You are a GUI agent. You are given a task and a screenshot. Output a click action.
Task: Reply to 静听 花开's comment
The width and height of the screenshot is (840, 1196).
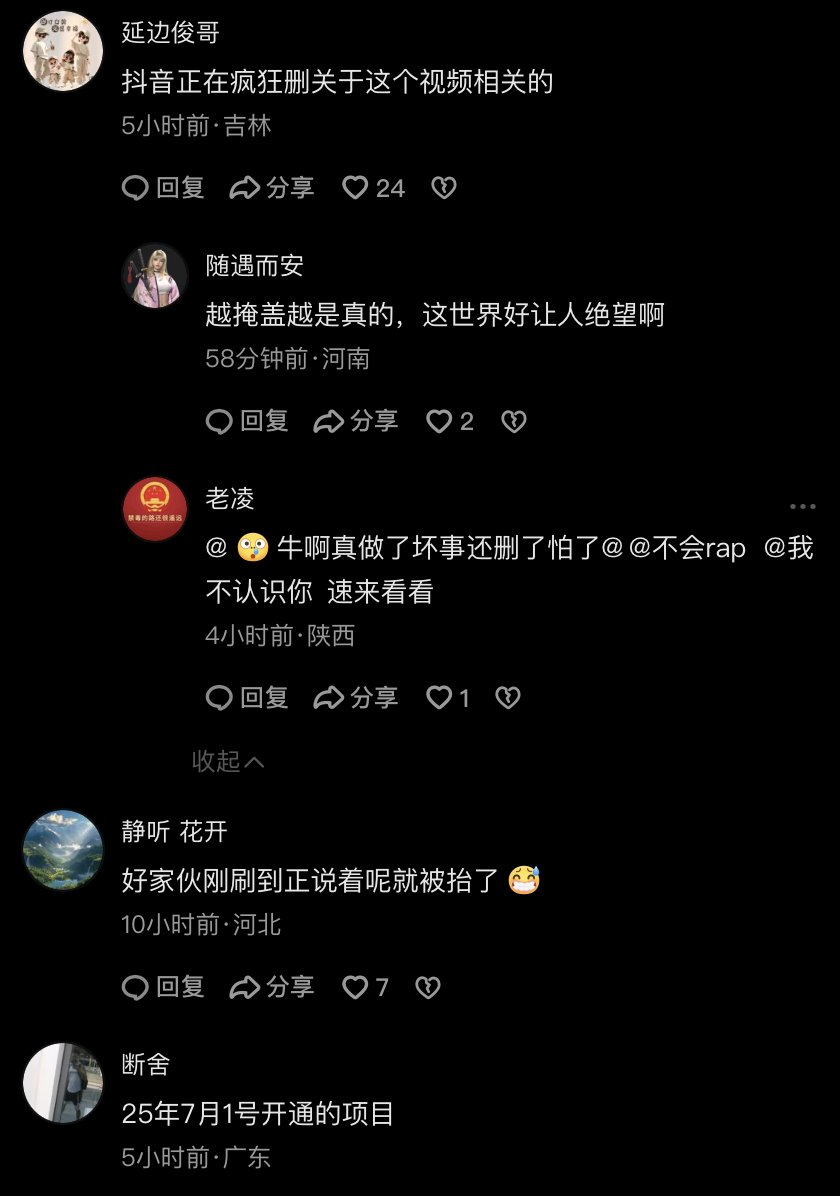163,988
